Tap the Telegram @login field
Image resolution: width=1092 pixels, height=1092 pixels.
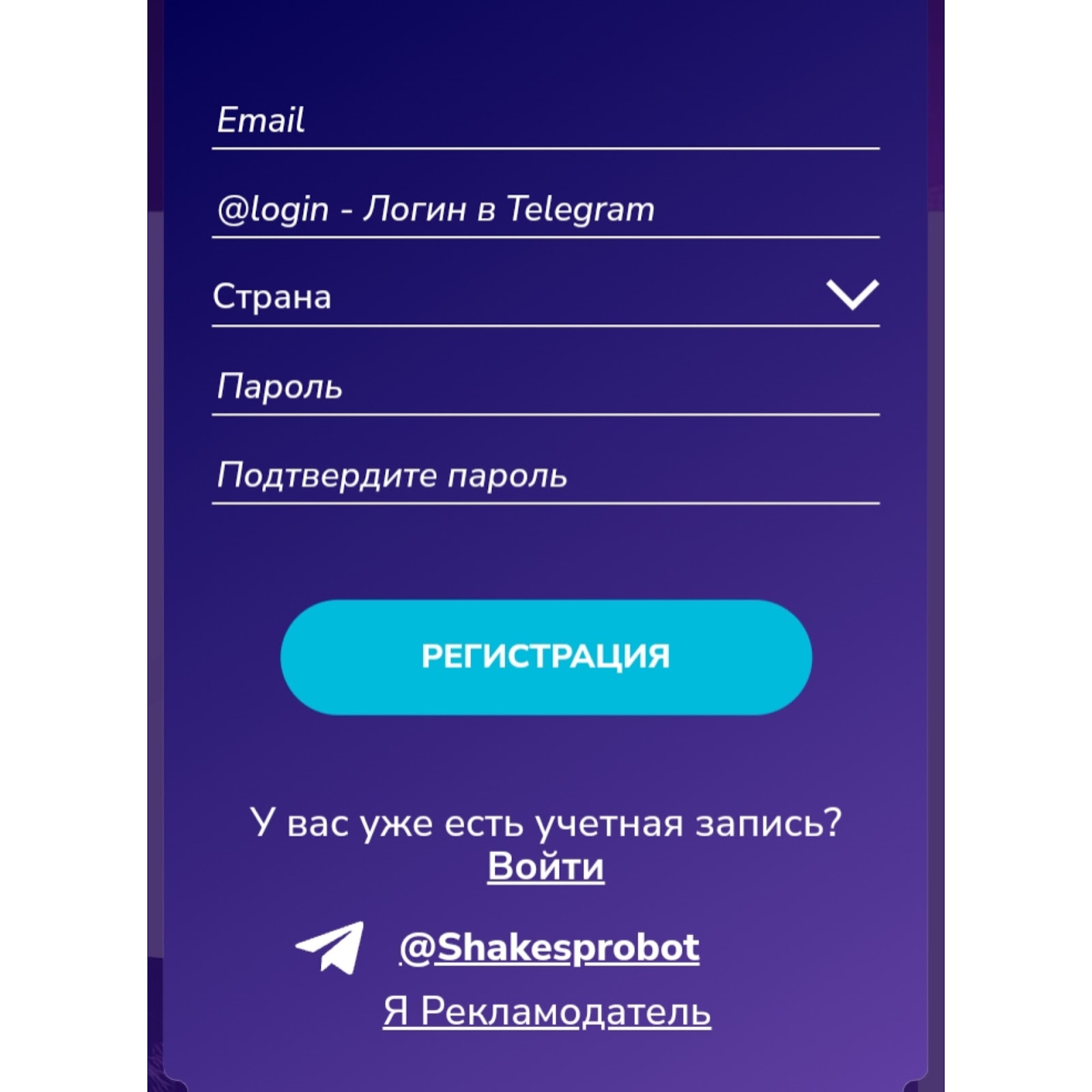(x=545, y=210)
